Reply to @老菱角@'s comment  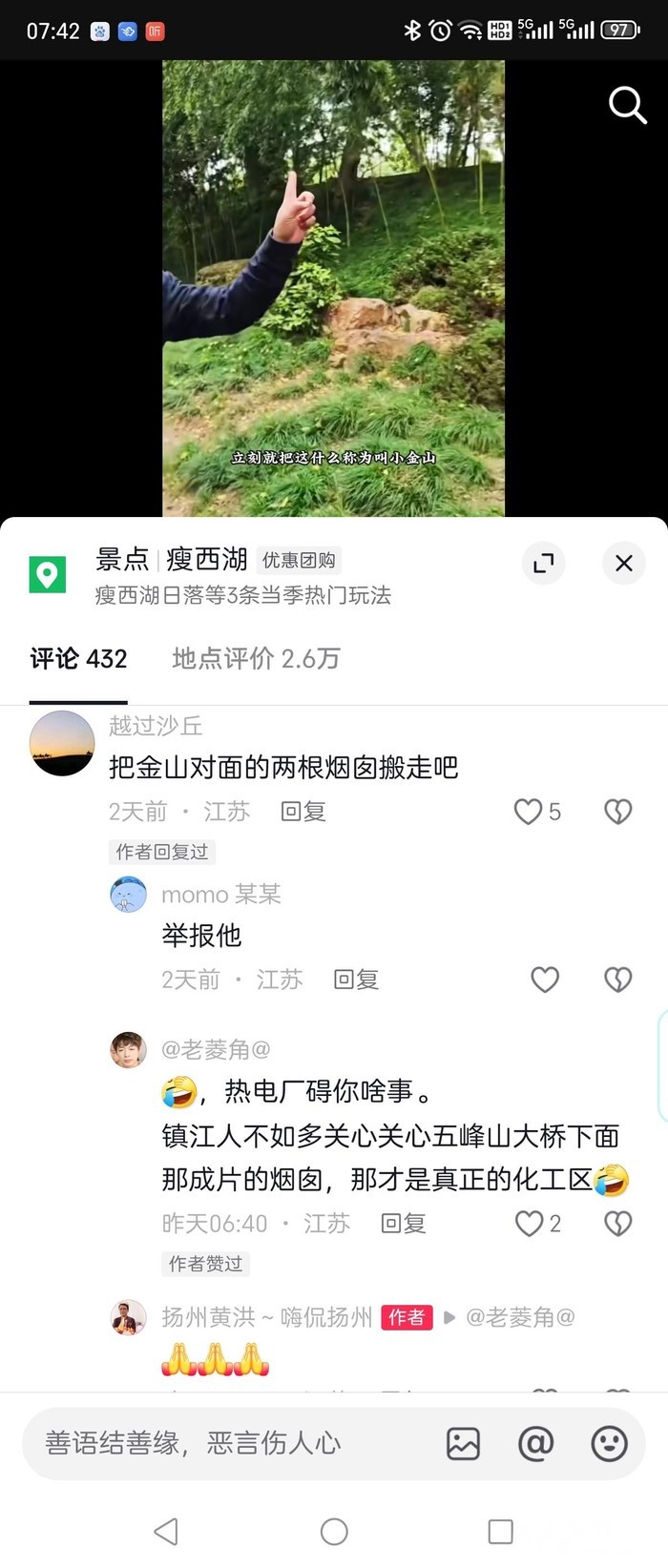pos(403,1224)
